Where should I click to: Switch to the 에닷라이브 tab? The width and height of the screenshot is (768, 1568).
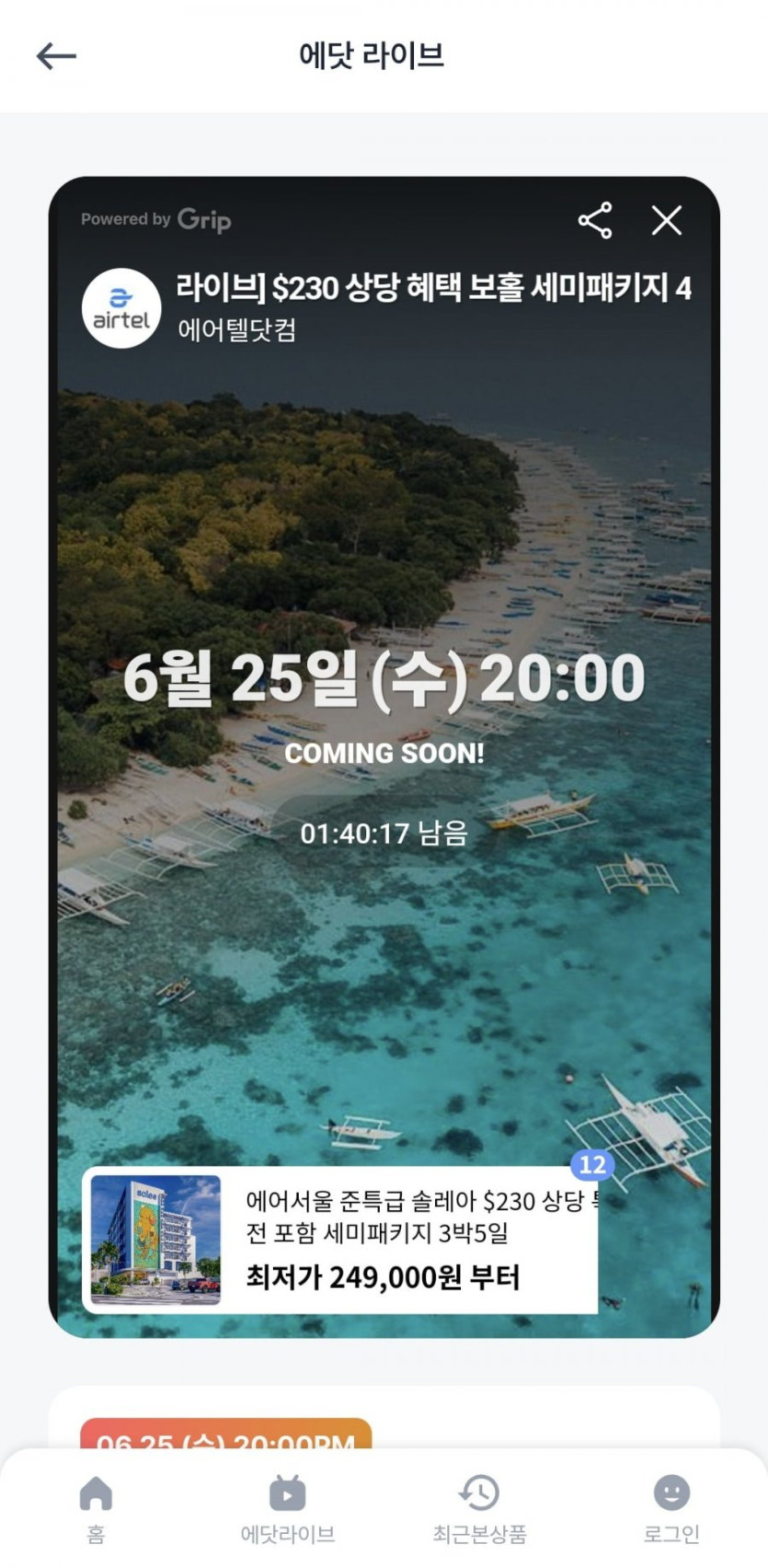pos(287,1508)
